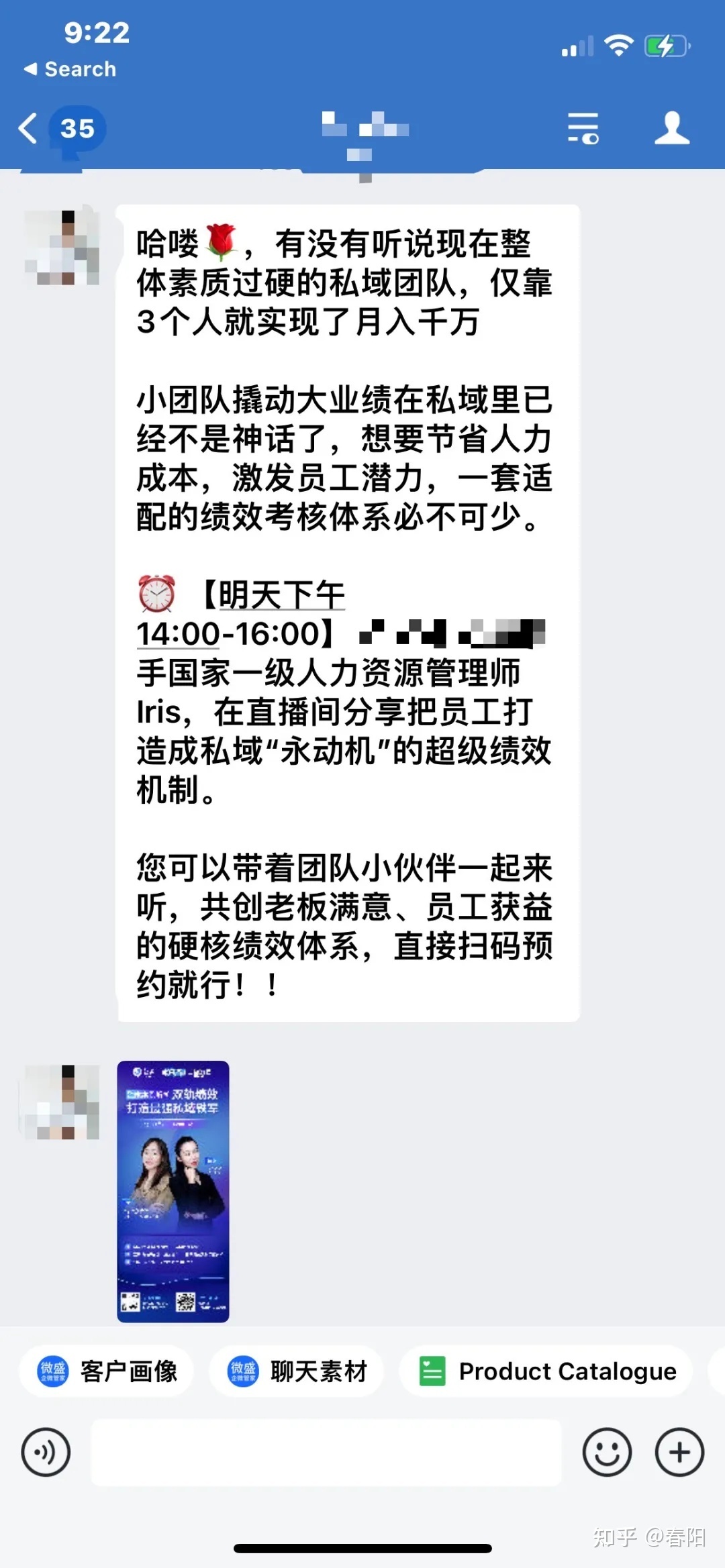Go back to the chat list

(x=28, y=128)
